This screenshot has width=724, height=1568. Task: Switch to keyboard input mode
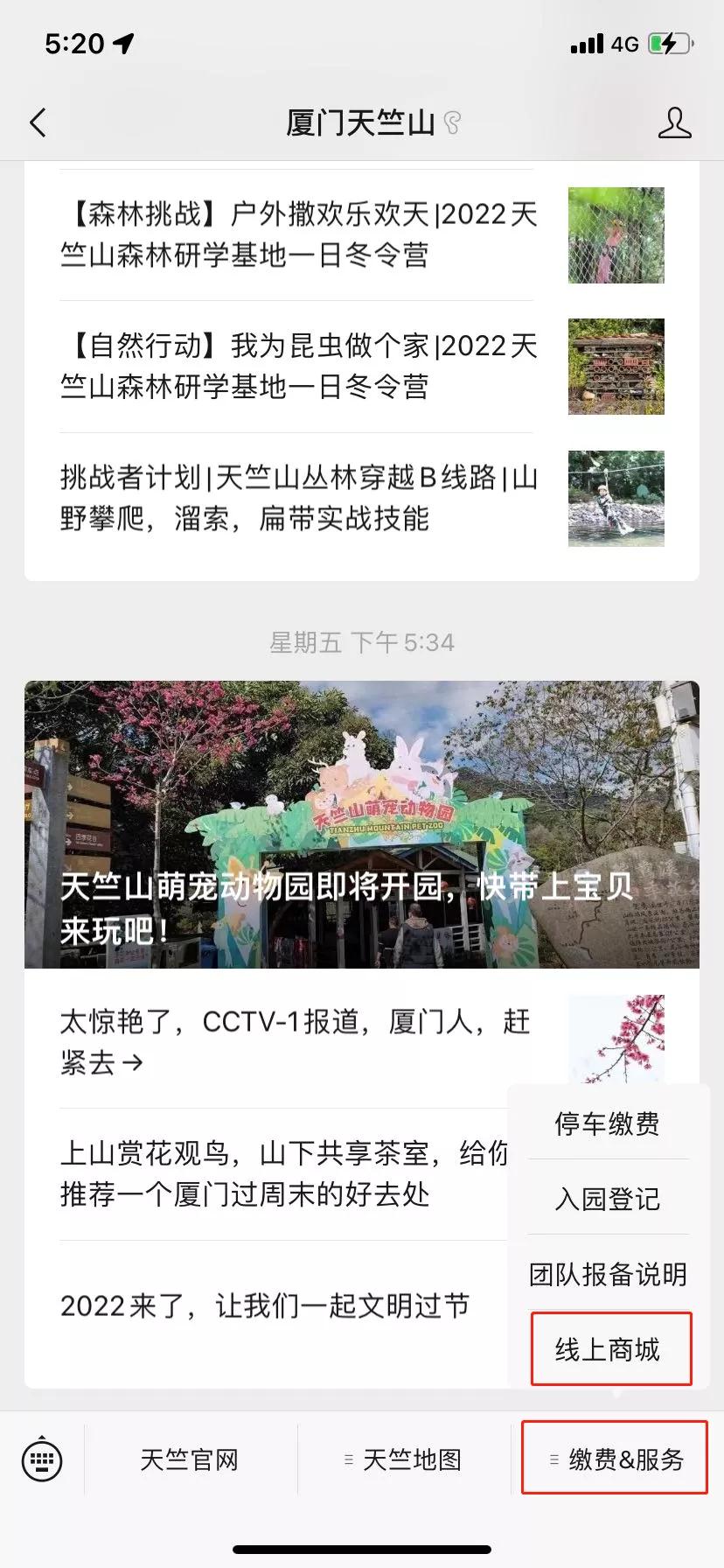pos(42,1459)
